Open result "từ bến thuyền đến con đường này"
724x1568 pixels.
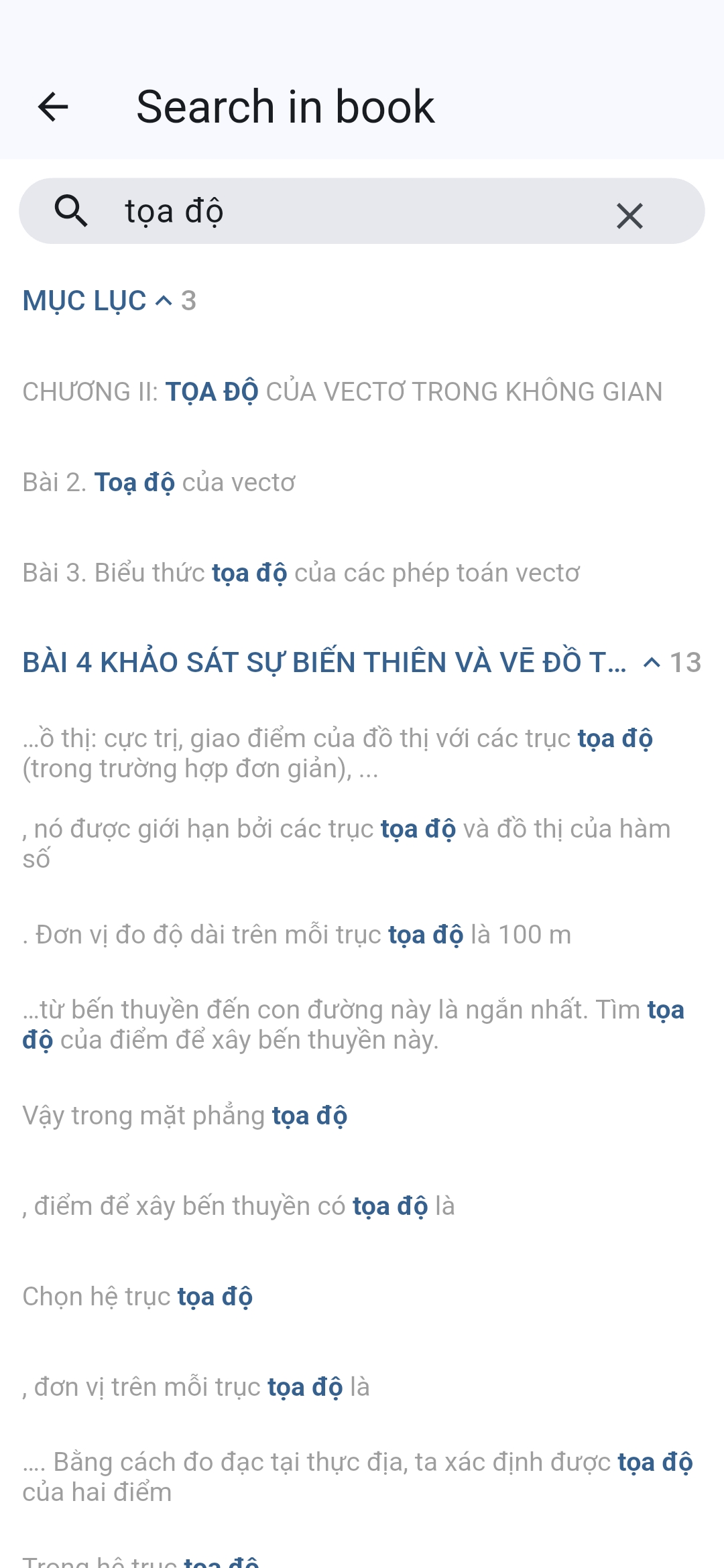pos(353,1025)
